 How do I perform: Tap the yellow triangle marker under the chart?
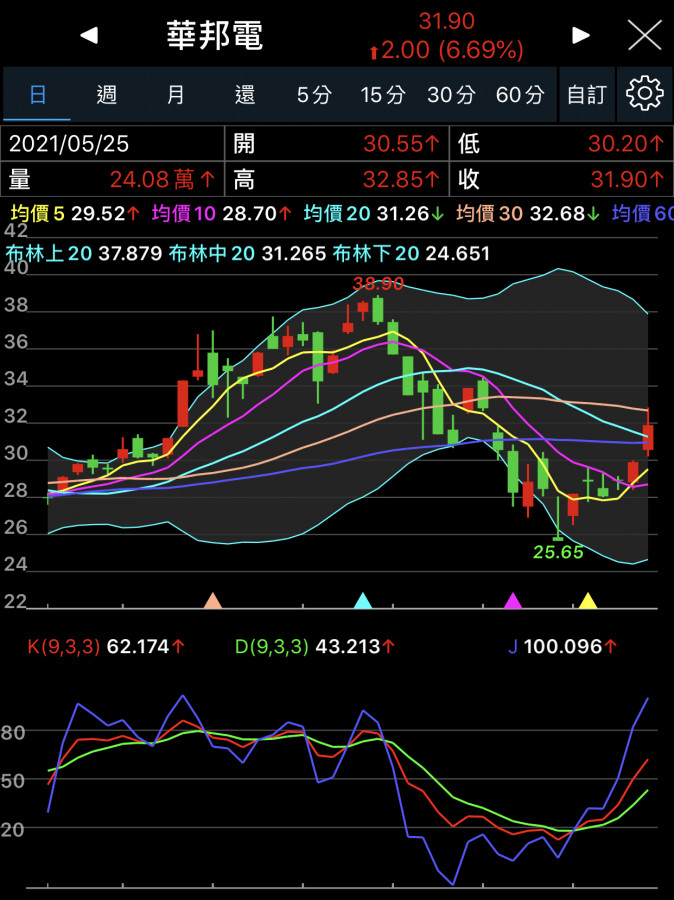(x=588, y=601)
